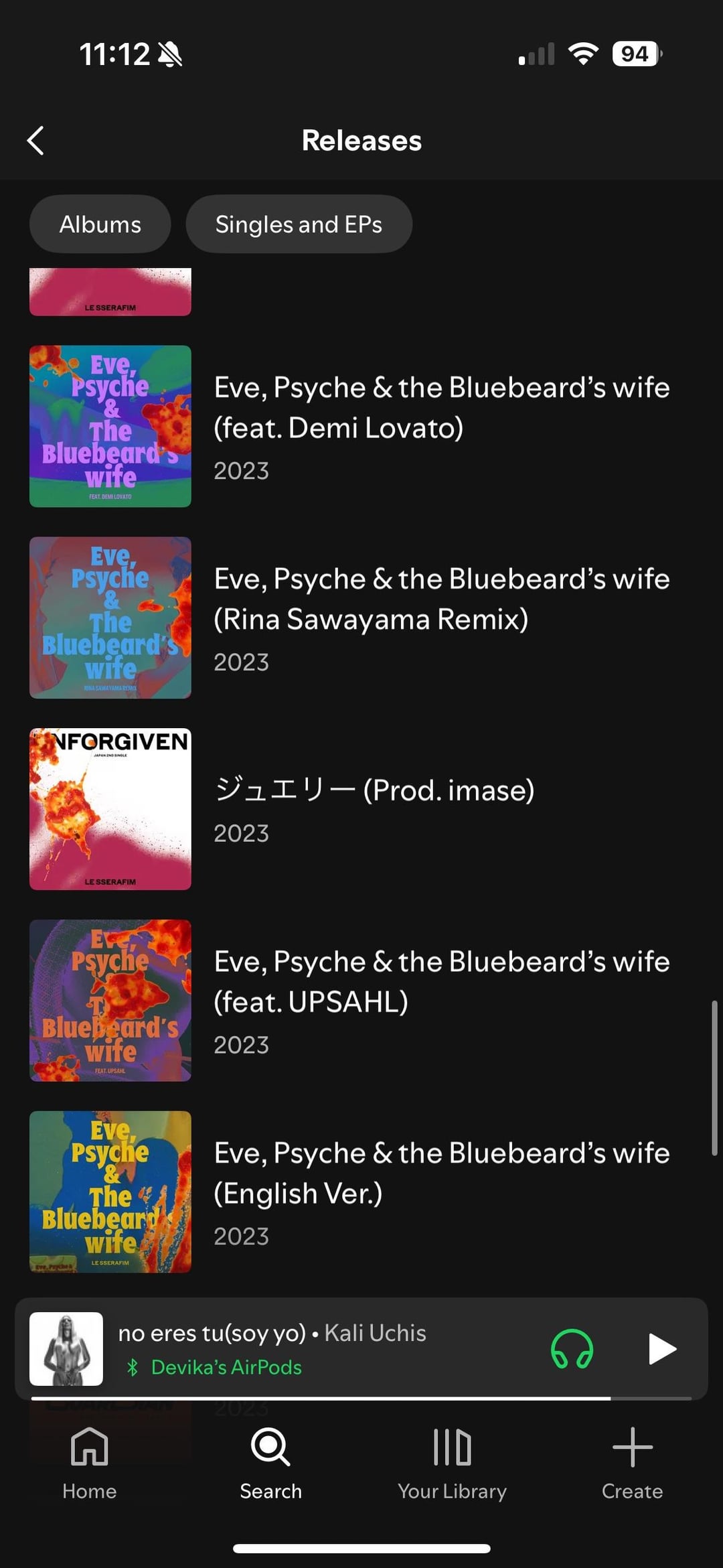723x1568 pixels.
Task: Open the Rina Sawayama Remix release
Action: 361,618
